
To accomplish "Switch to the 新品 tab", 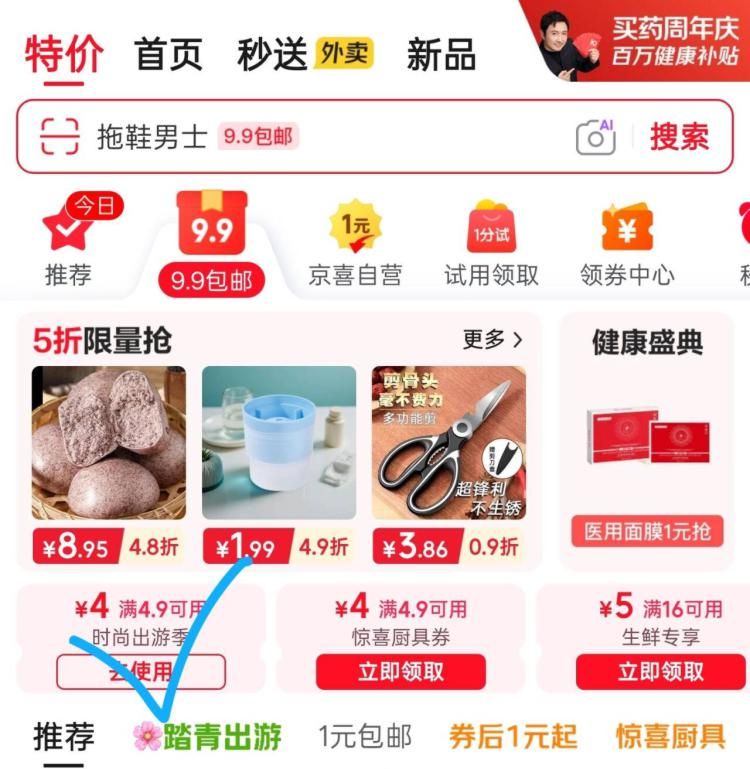I will coord(441,54).
